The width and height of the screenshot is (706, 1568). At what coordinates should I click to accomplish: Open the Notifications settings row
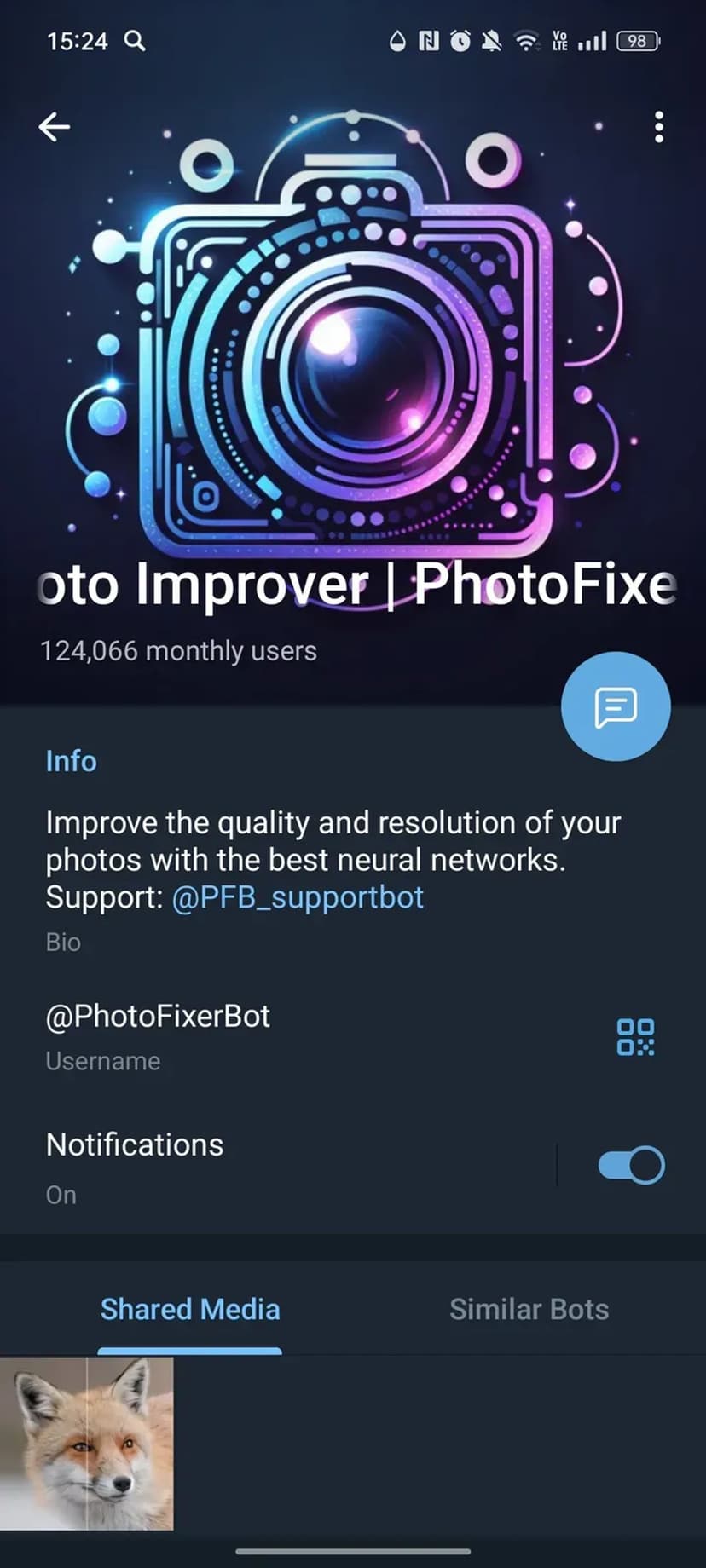256,1166
